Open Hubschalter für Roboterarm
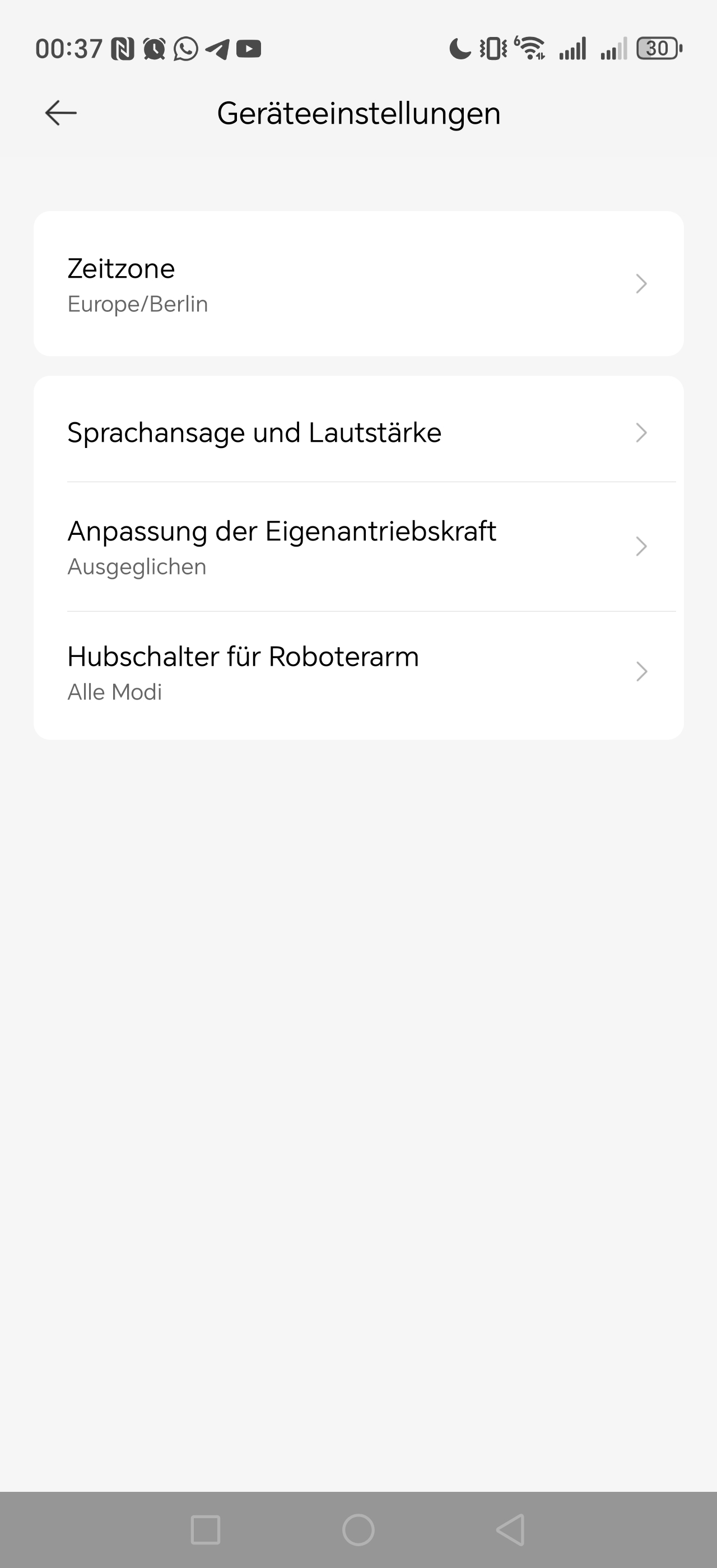 [x=358, y=672]
